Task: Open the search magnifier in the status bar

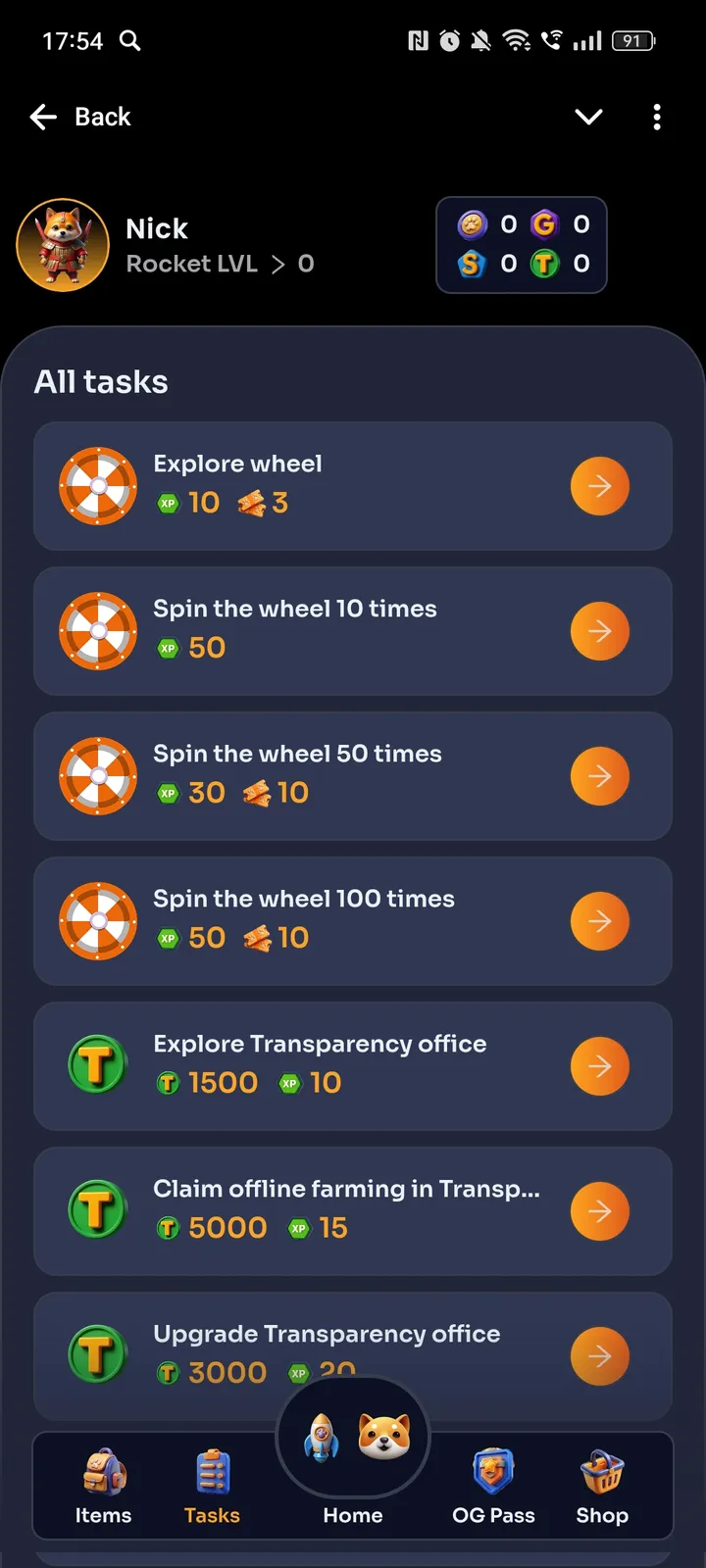Action: point(129,41)
